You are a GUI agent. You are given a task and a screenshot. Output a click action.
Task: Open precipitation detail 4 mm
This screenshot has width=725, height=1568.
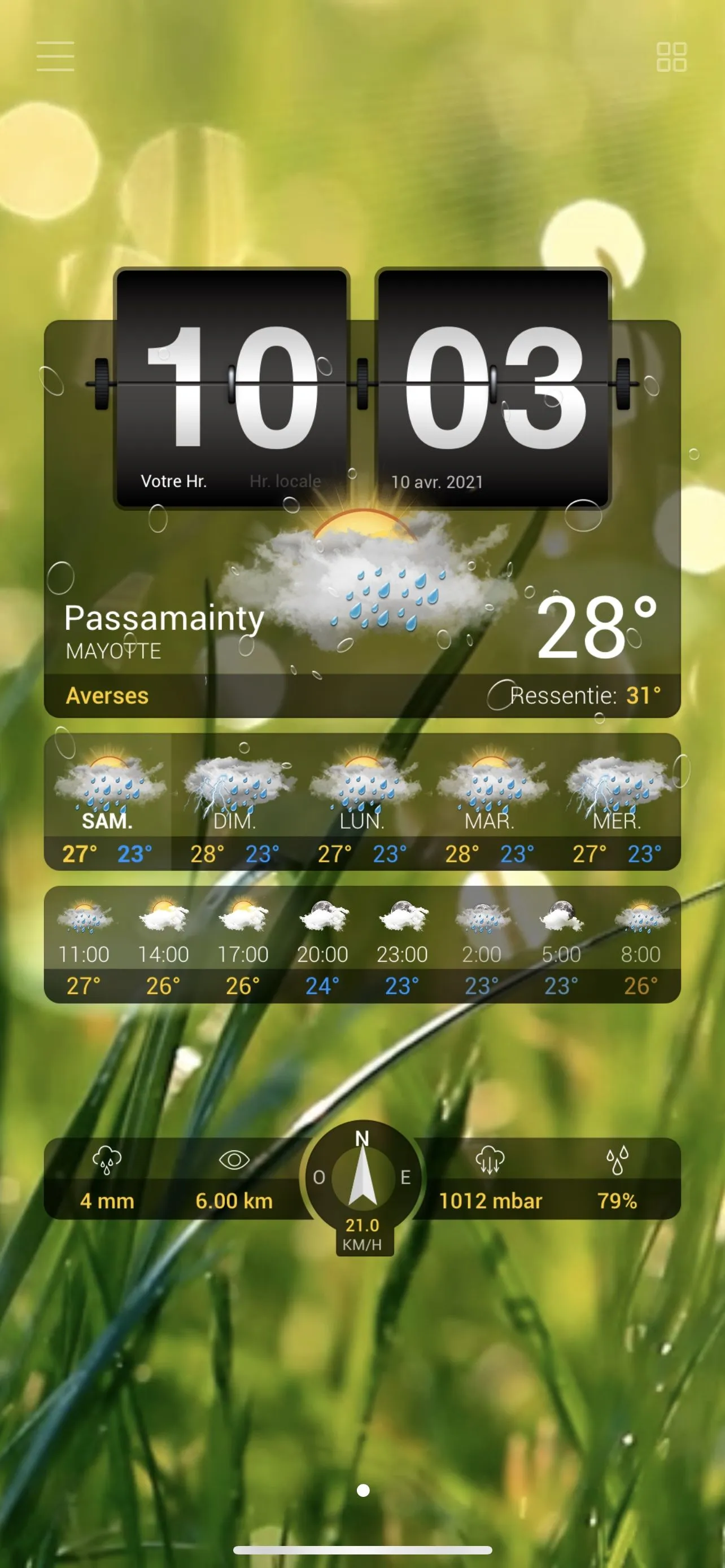tap(107, 1180)
